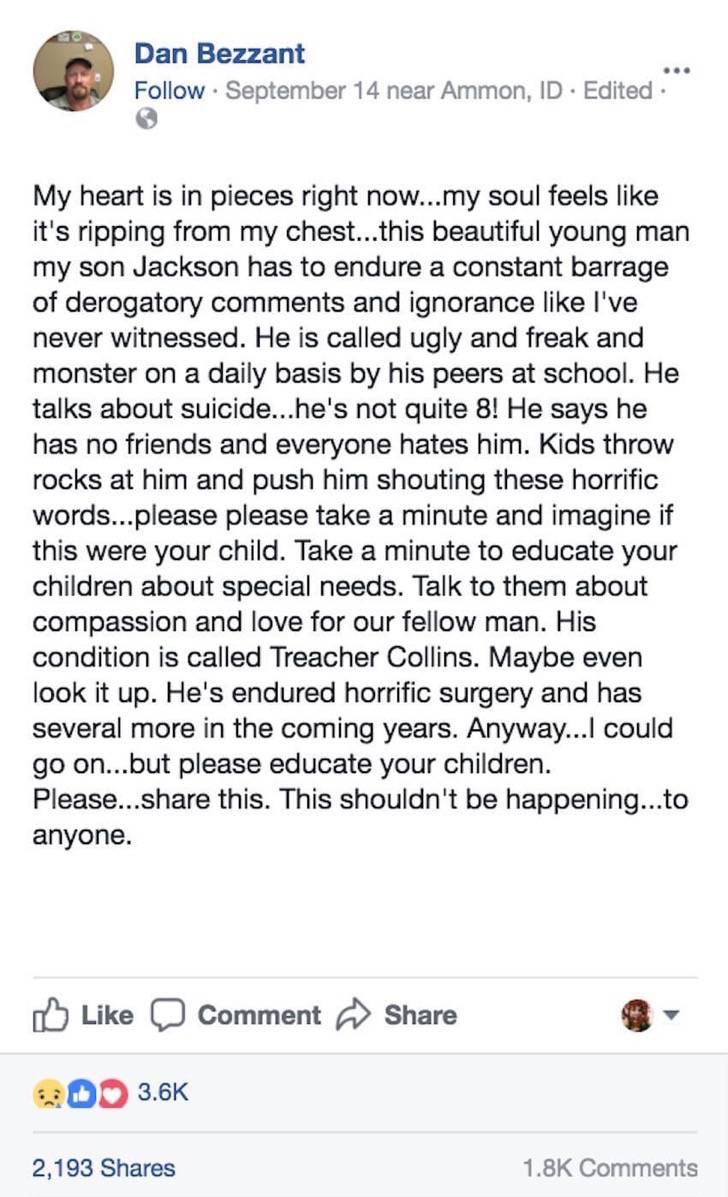Open the Dan Bezzant profile name link
The image size is (728, 1197).
(x=220, y=53)
